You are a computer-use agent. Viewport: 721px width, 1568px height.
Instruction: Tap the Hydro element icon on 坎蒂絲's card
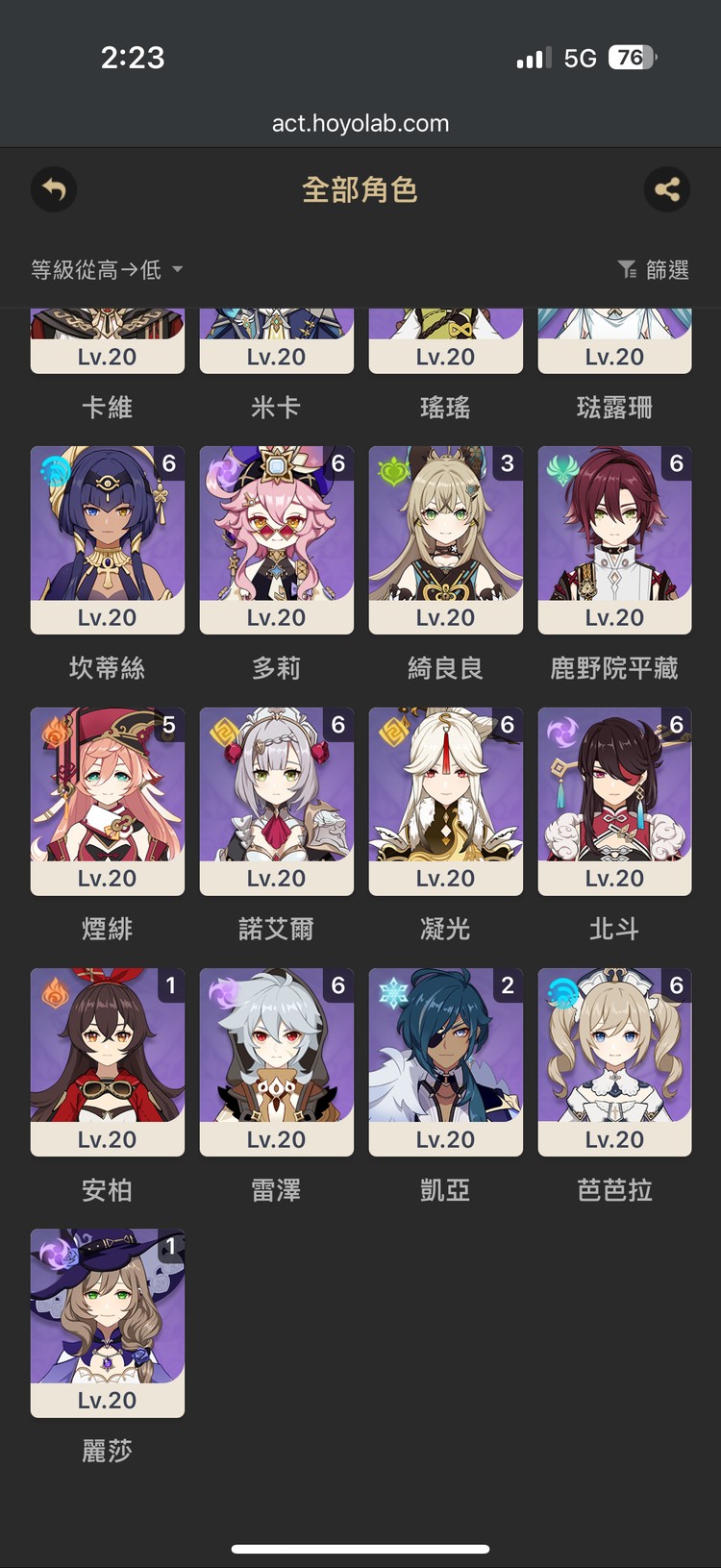click(x=55, y=468)
